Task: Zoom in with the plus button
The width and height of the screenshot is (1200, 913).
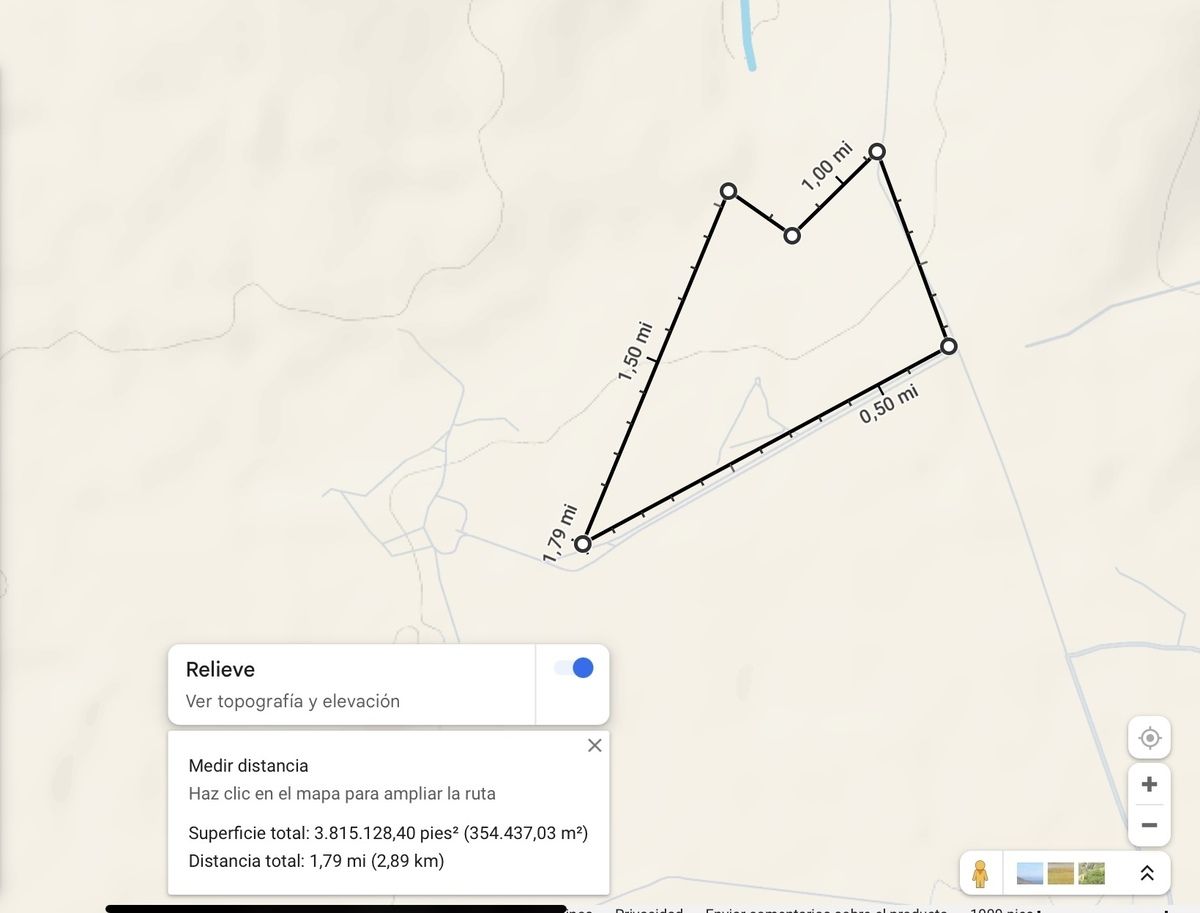Action: pos(1149,784)
